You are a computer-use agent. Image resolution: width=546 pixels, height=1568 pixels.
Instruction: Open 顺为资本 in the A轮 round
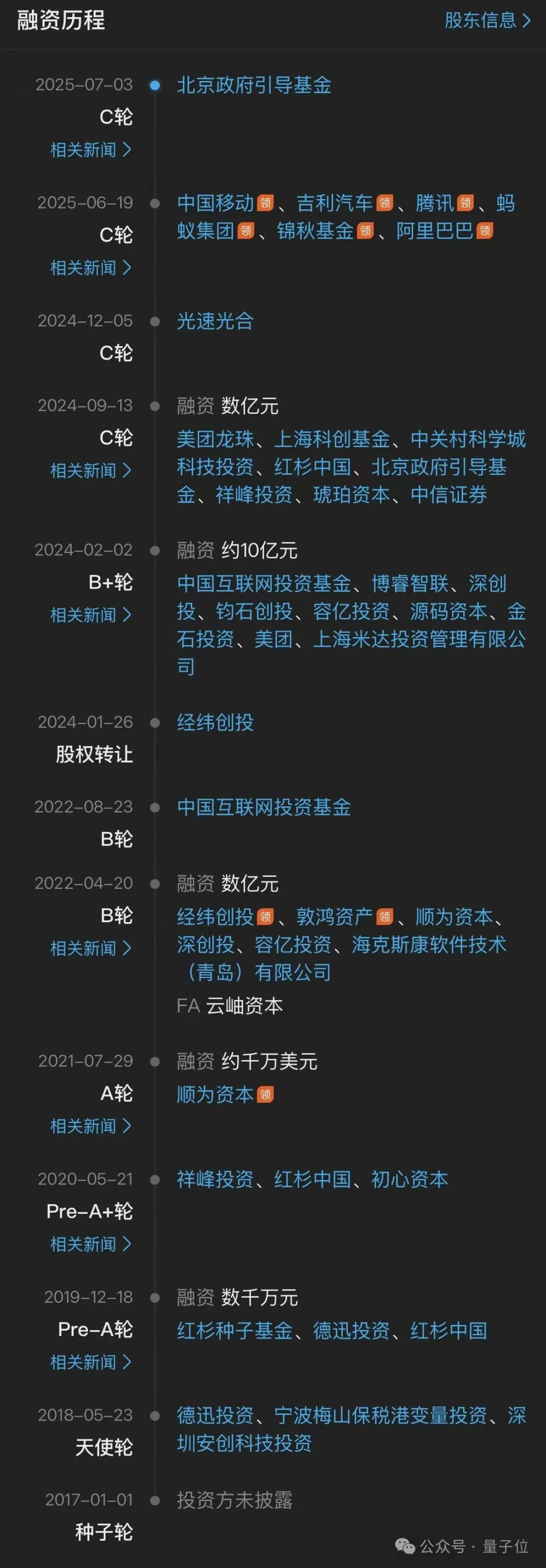click(x=215, y=1095)
